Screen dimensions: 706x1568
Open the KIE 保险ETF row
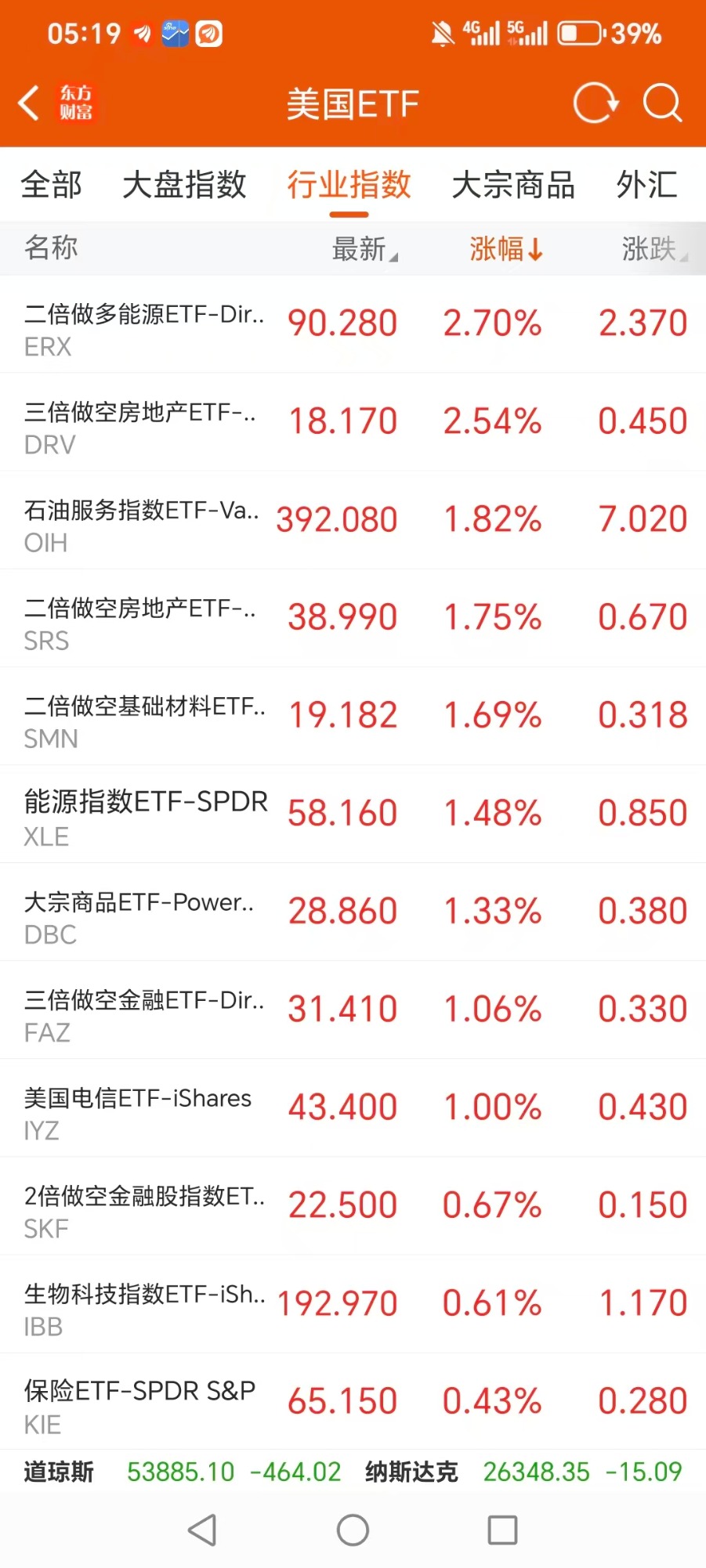(x=353, y=1401)
